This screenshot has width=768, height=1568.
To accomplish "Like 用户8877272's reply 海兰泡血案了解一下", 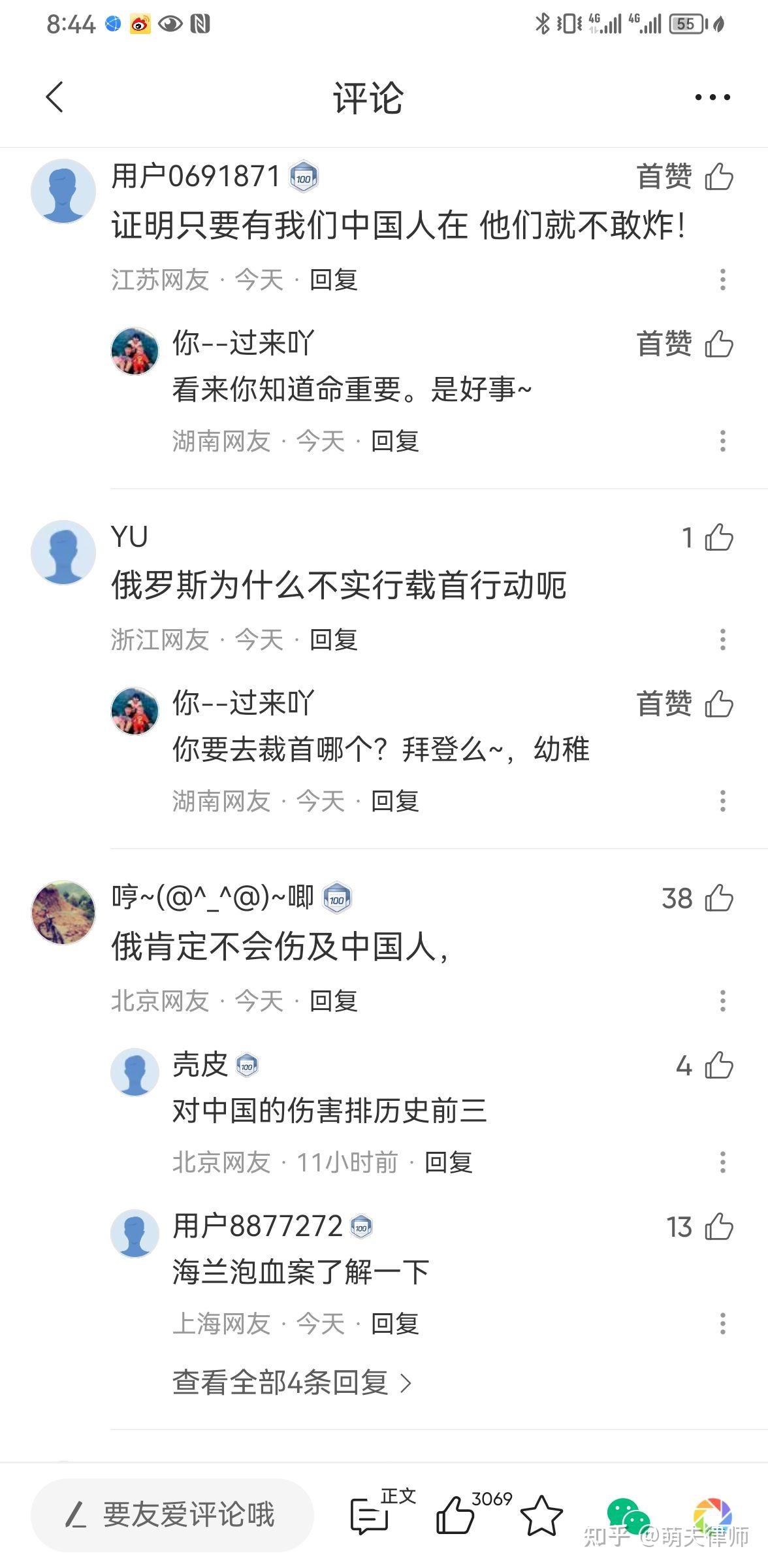I will (718, 1227).
